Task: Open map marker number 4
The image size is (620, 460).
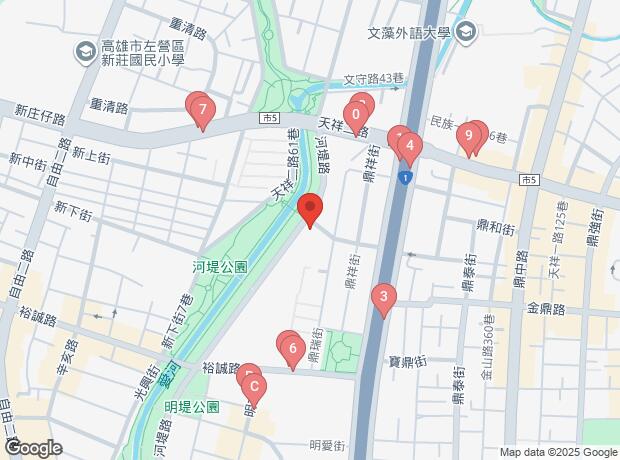Action: pyautogui.click(x=409, y=145)
